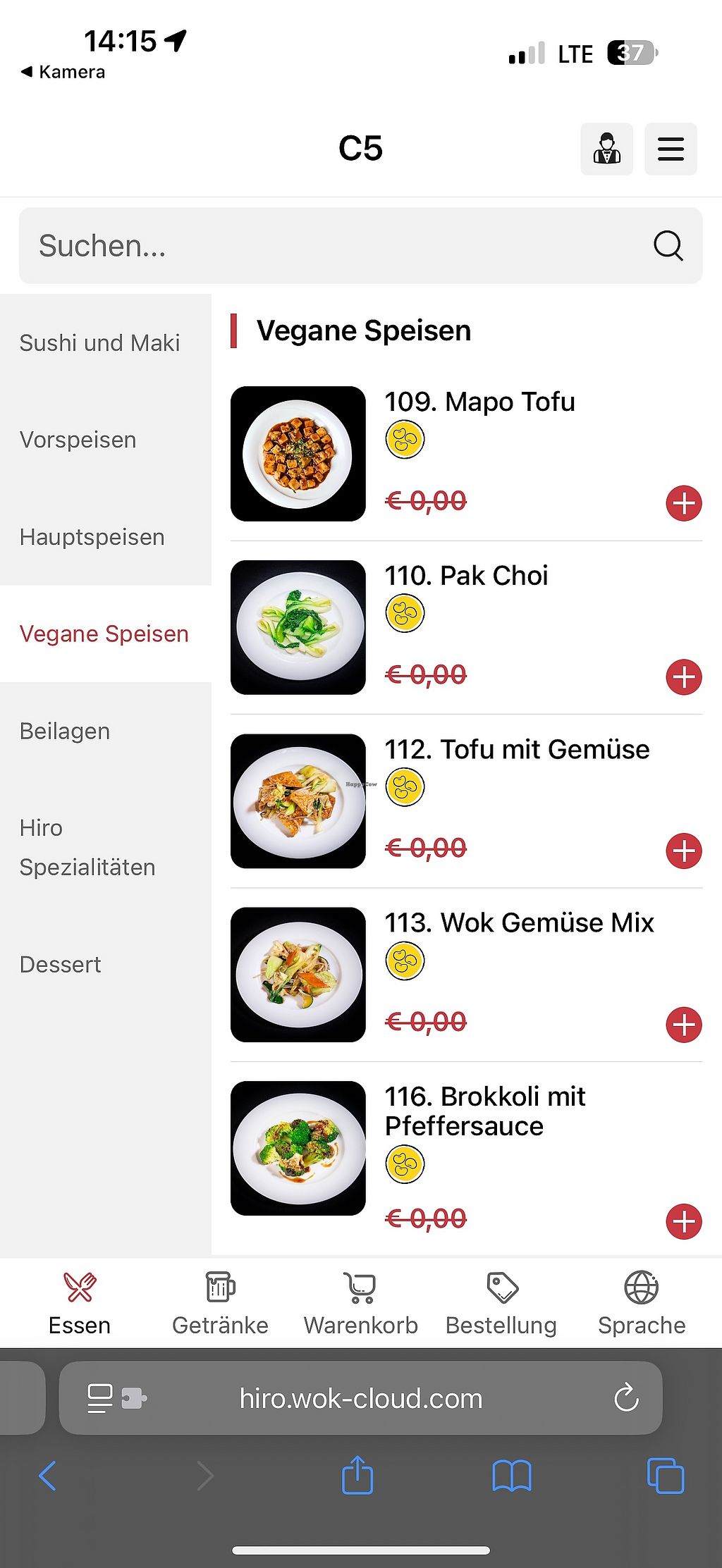Switch to the Getränke tab
722x1568 pixels.
[220, 1304]
